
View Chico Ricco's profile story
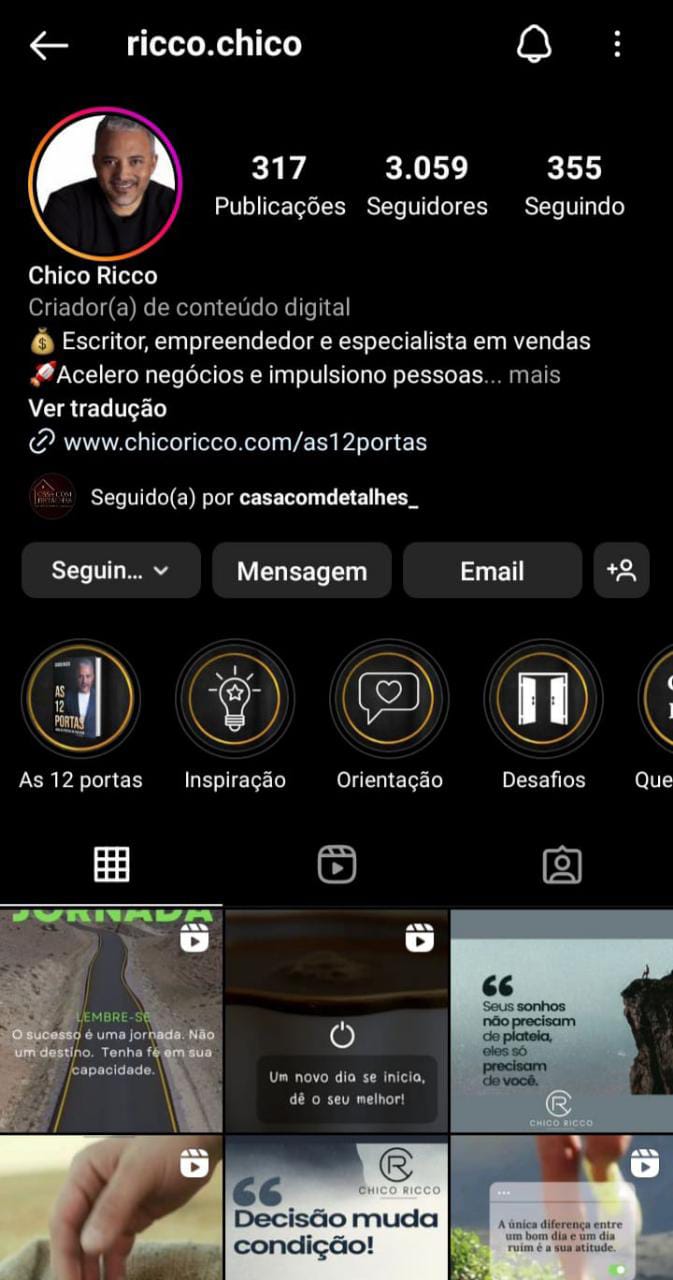tap(105, 184)
